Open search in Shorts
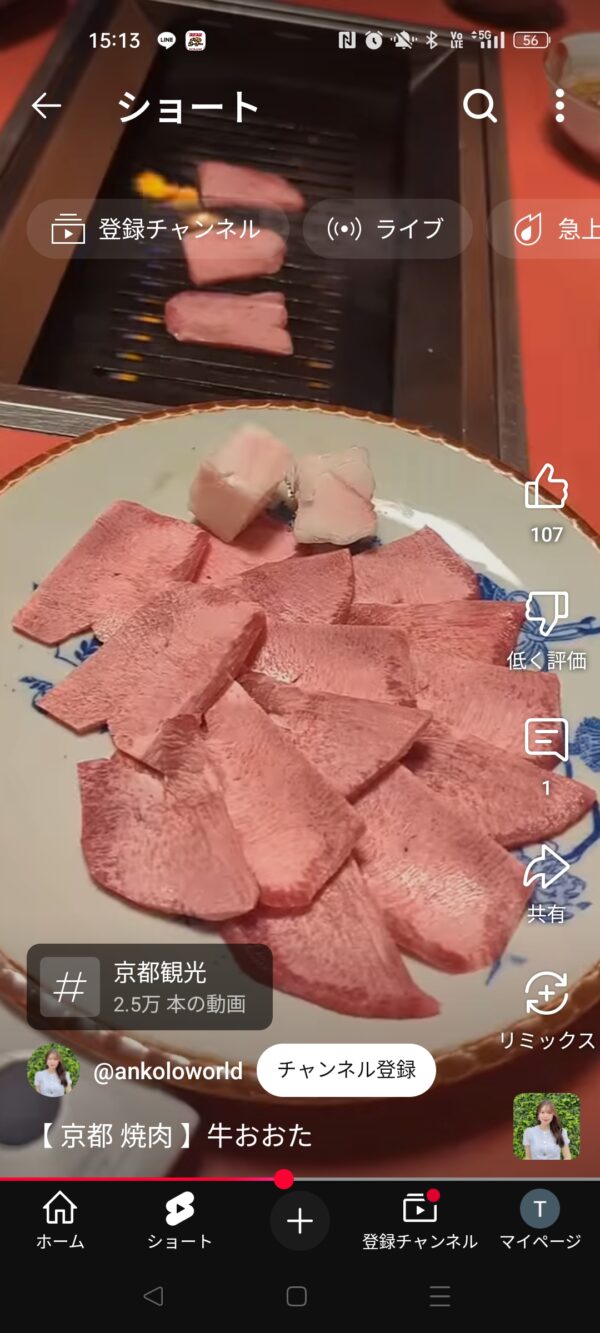600x1333 pixels. [x=480, y=106]
